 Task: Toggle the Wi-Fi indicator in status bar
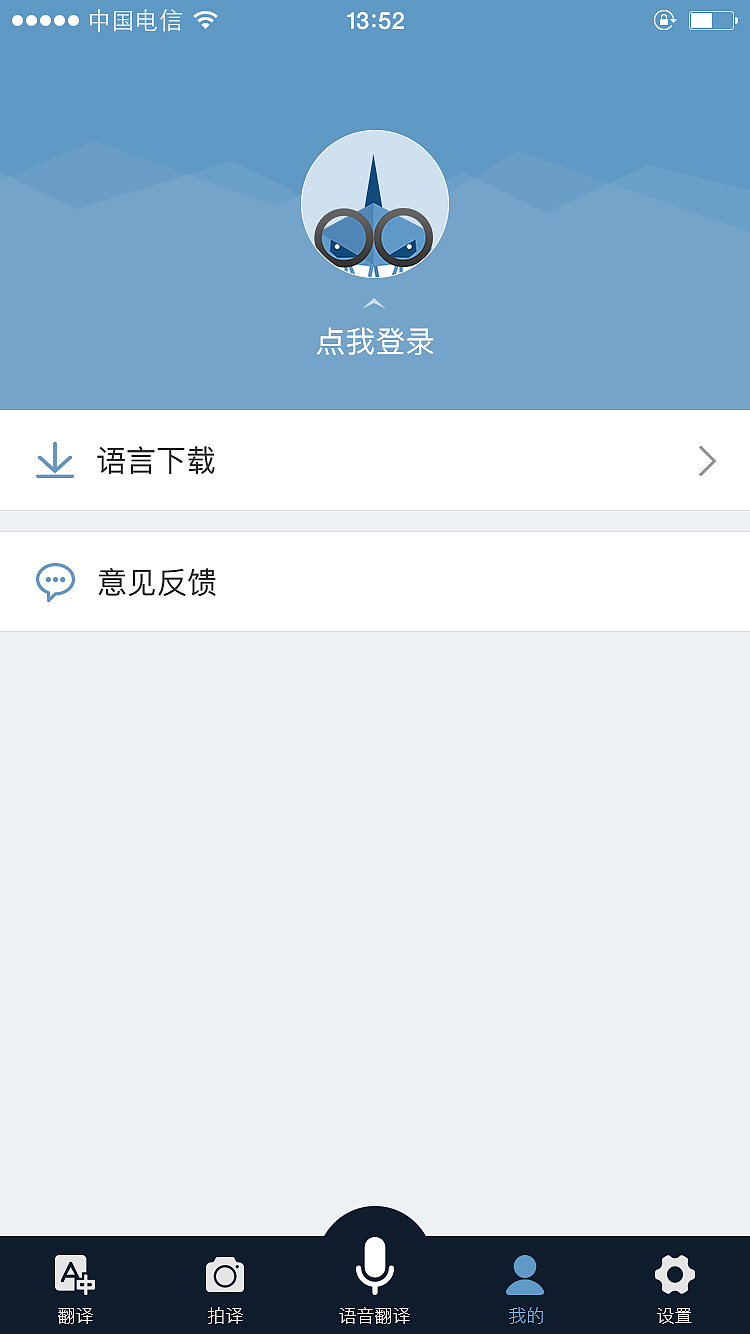(205, 19)
